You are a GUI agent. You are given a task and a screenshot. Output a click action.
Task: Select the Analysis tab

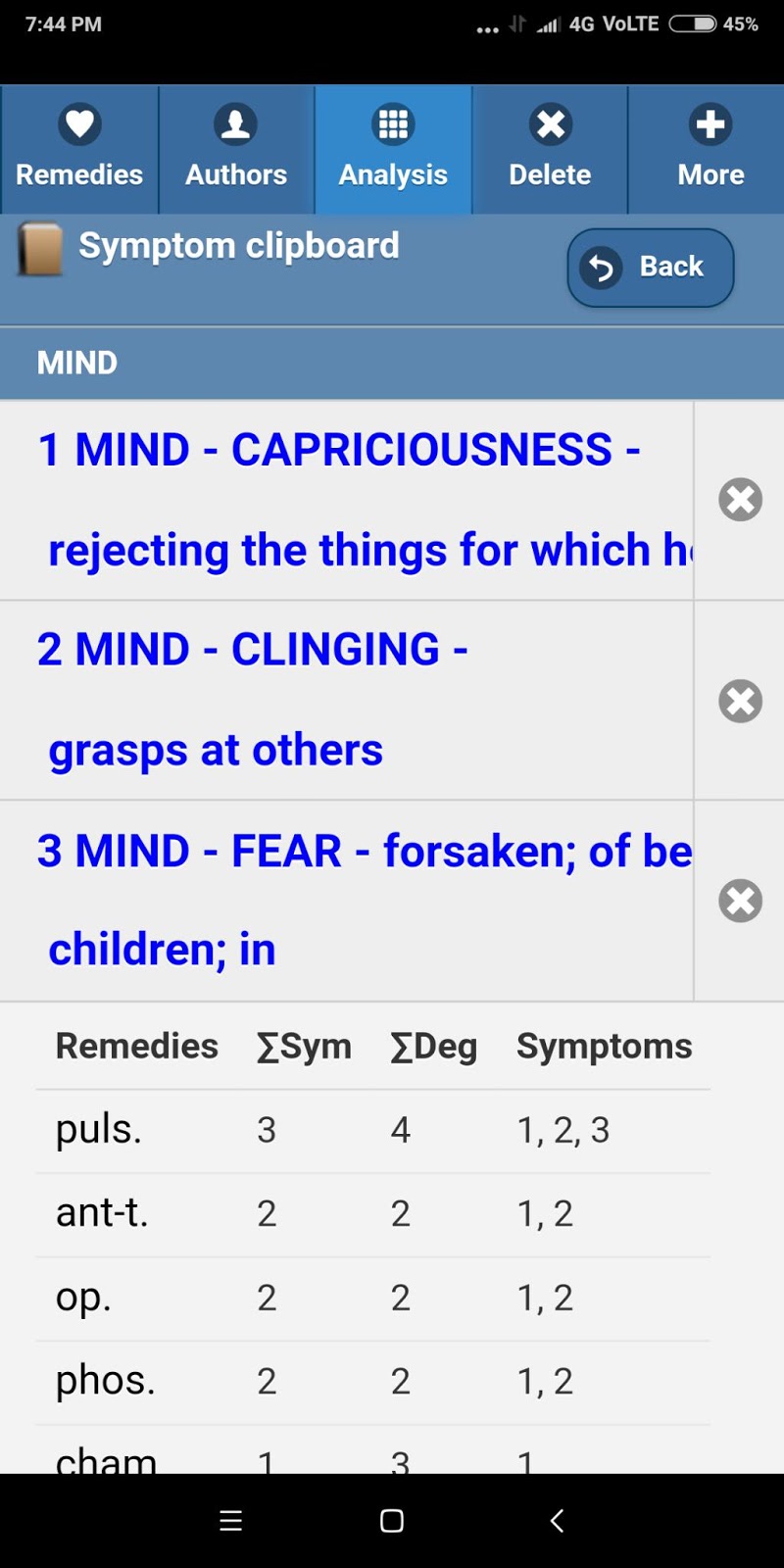click(x=393, y=149)
